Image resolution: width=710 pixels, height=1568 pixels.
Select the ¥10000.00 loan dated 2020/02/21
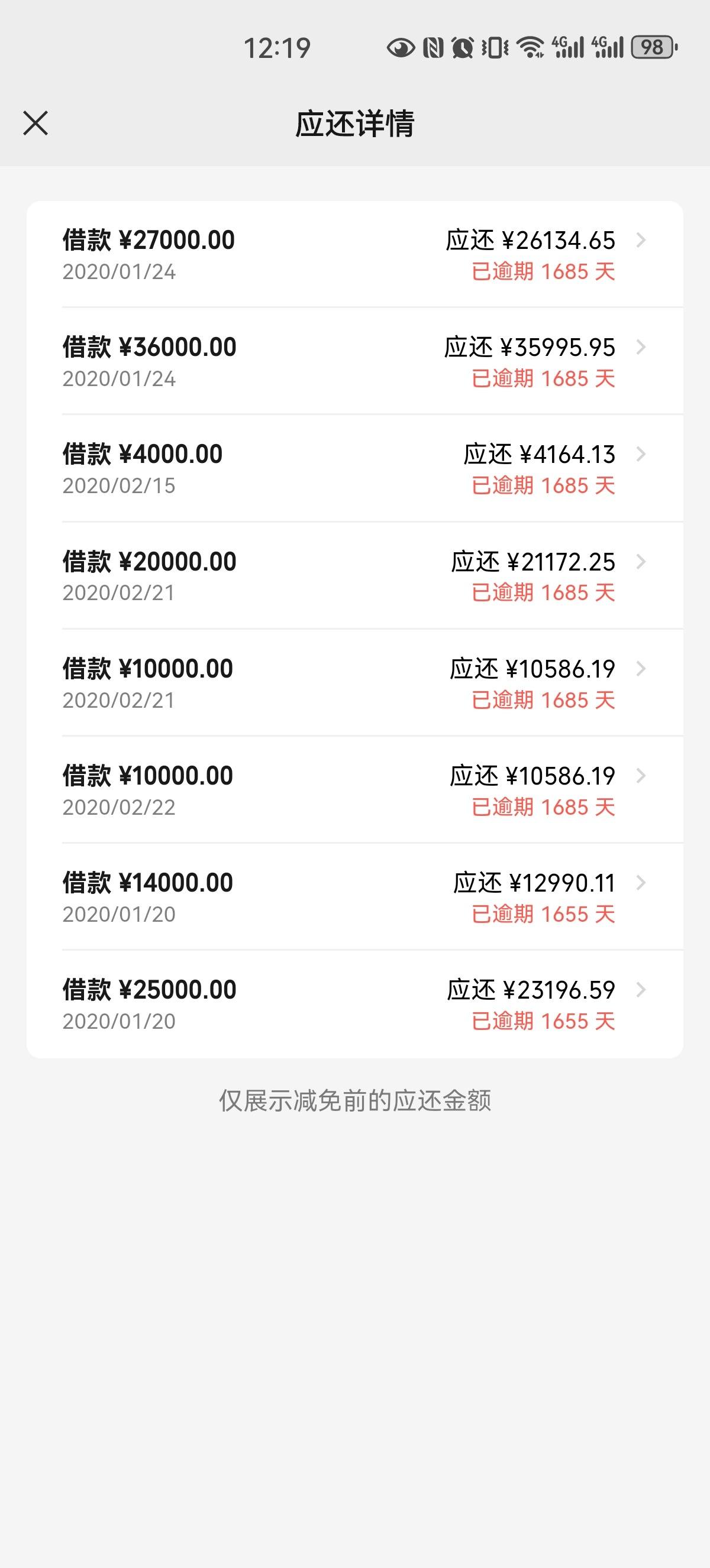click(x=354, y=683)
